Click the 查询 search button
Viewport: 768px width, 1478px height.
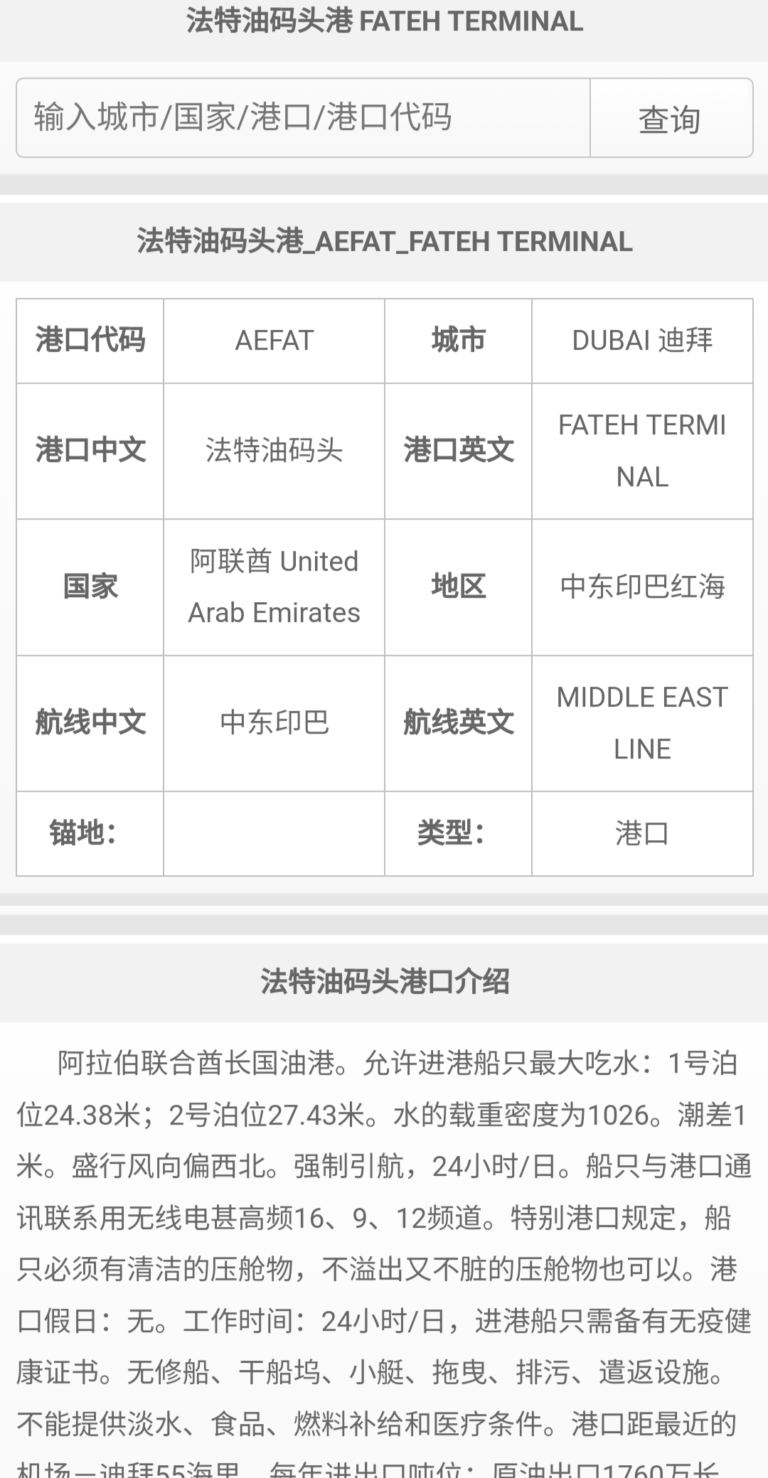click(x=669, y=118)
